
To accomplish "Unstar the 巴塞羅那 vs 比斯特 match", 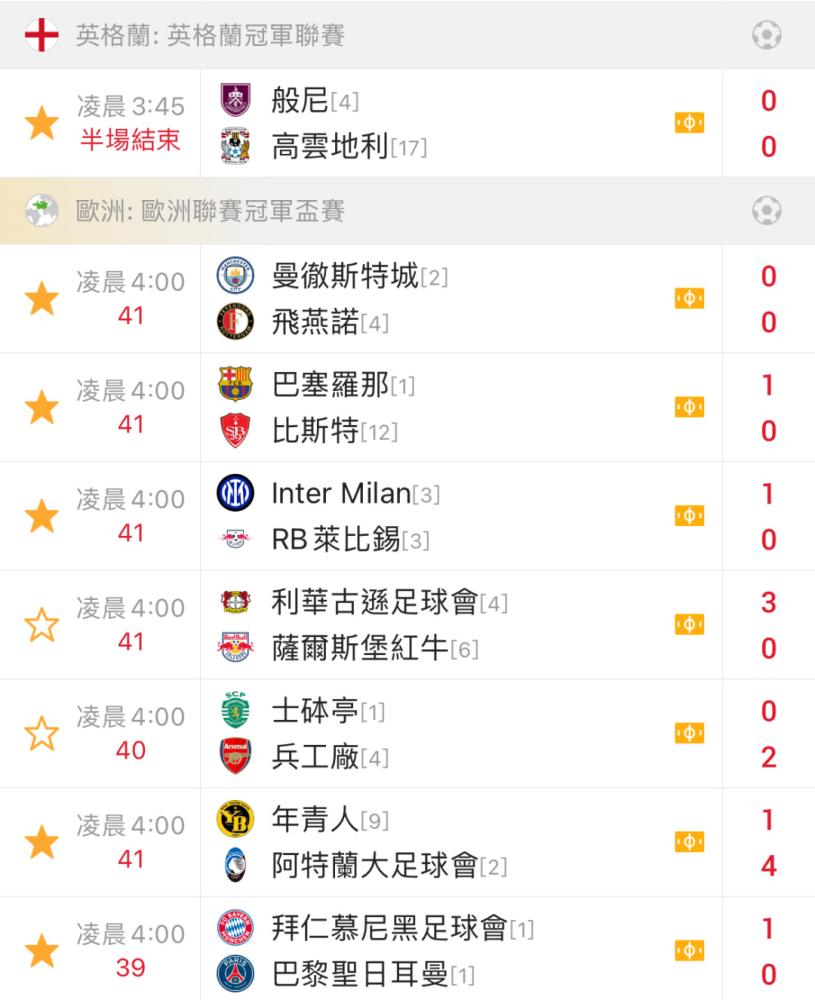I will tap(41, 407).
